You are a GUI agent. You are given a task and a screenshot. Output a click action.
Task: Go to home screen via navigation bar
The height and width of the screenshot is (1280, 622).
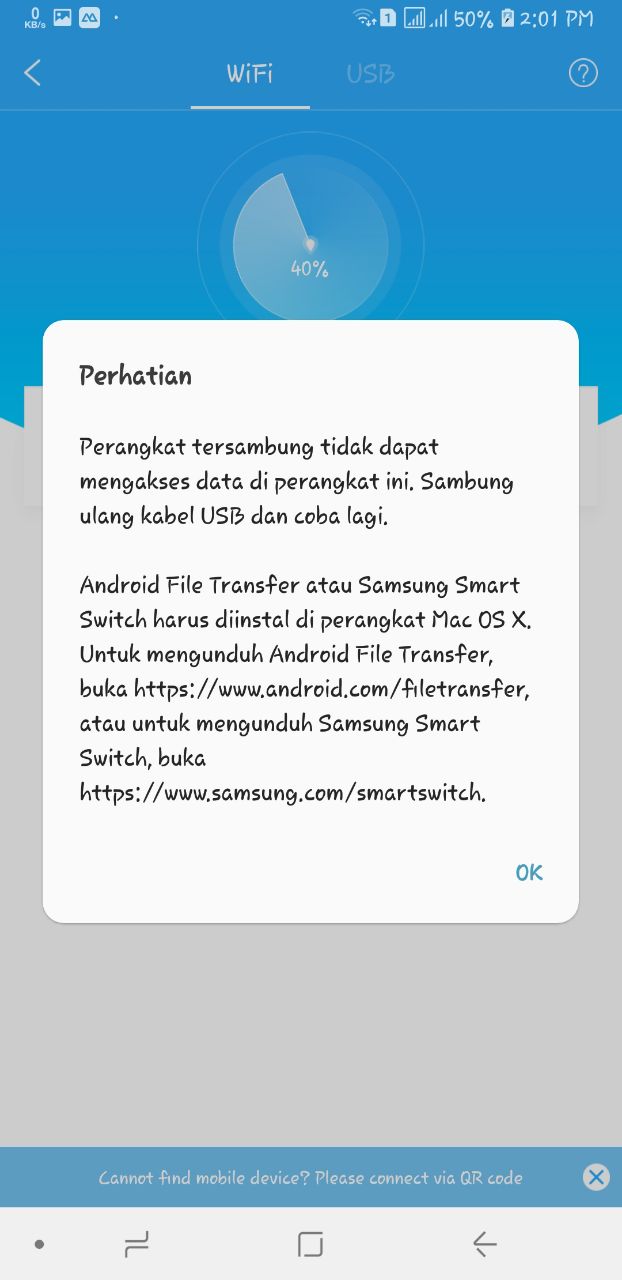tap(311, 1244)
